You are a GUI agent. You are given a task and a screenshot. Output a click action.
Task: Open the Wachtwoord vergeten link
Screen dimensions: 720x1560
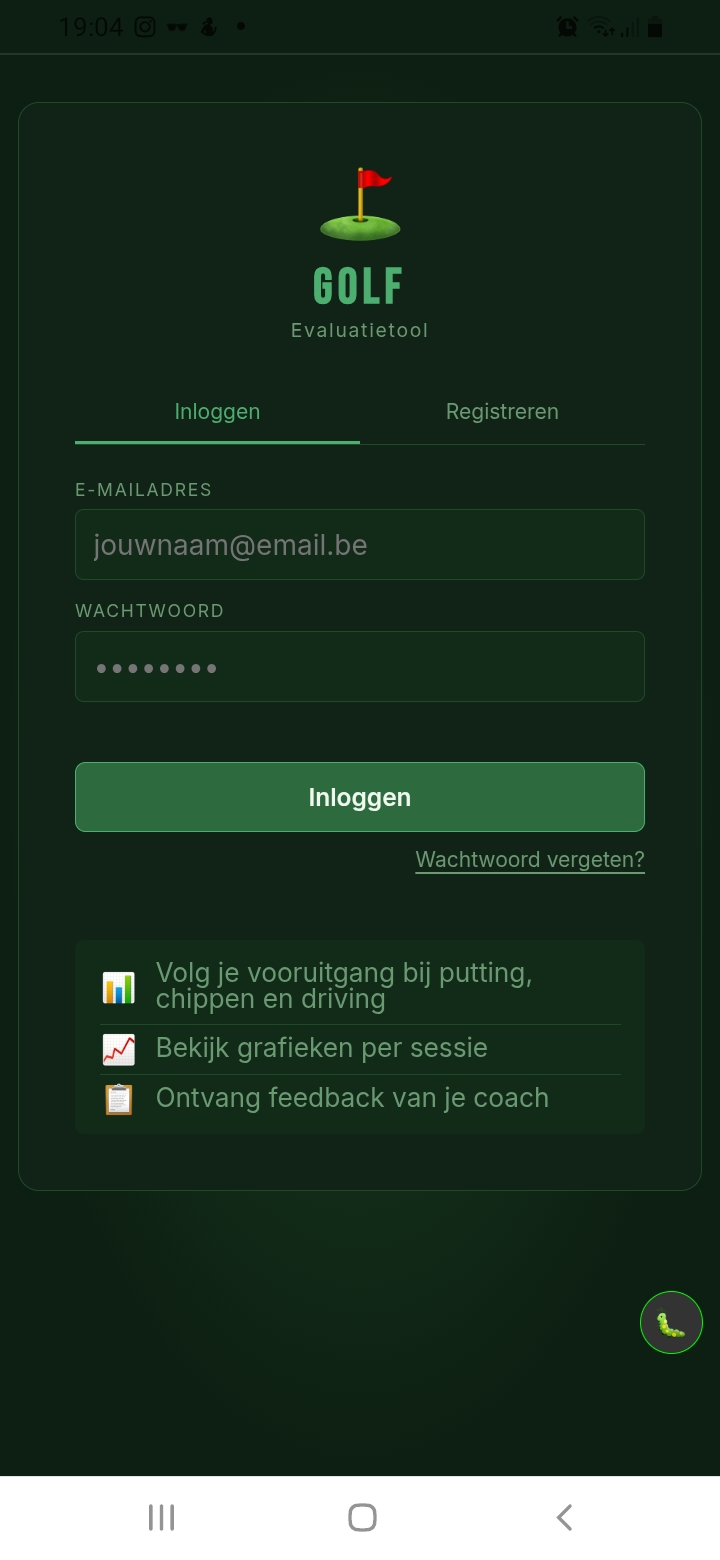529,859
